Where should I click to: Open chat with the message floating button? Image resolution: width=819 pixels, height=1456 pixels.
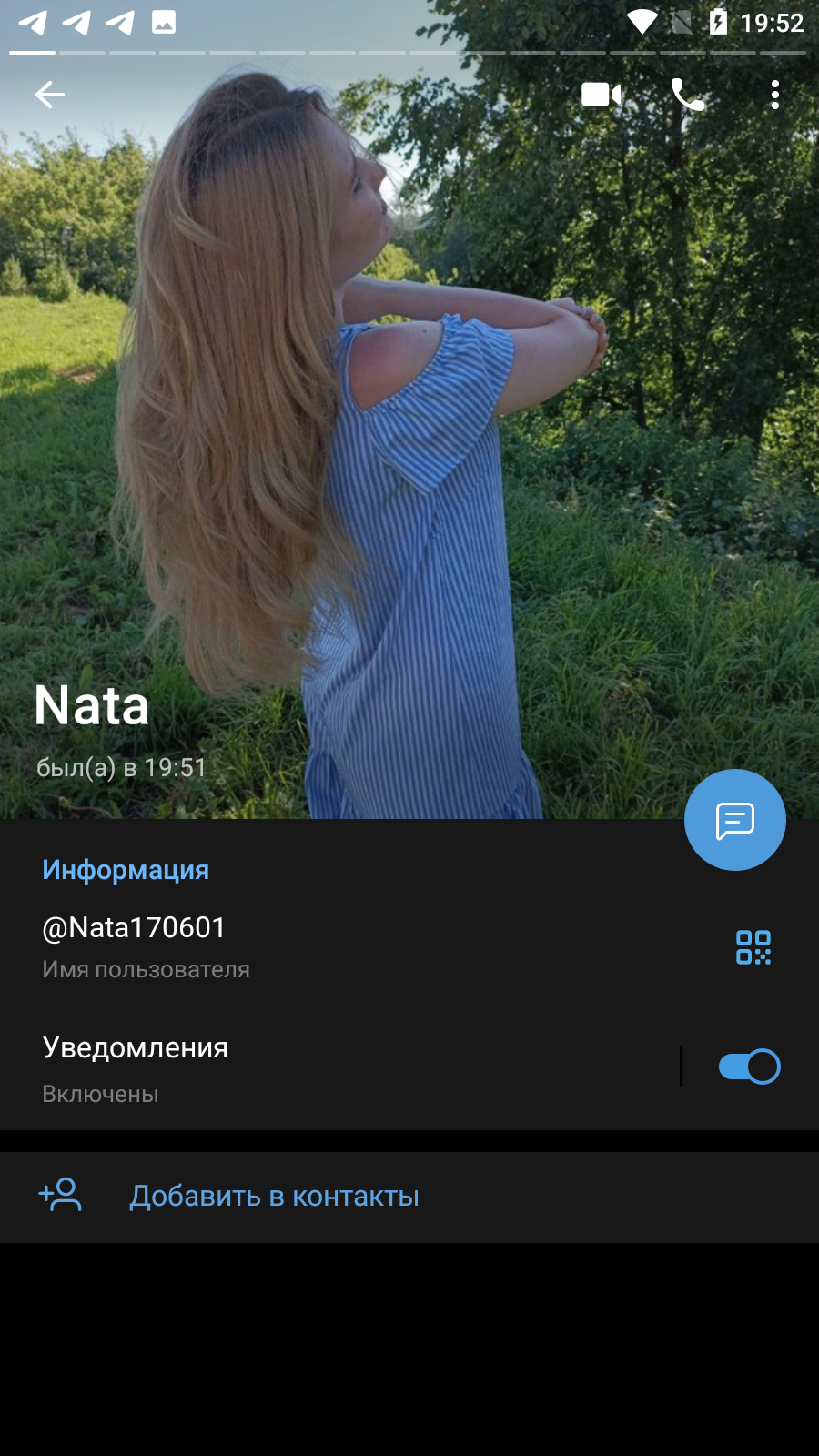tap(735, 820)
